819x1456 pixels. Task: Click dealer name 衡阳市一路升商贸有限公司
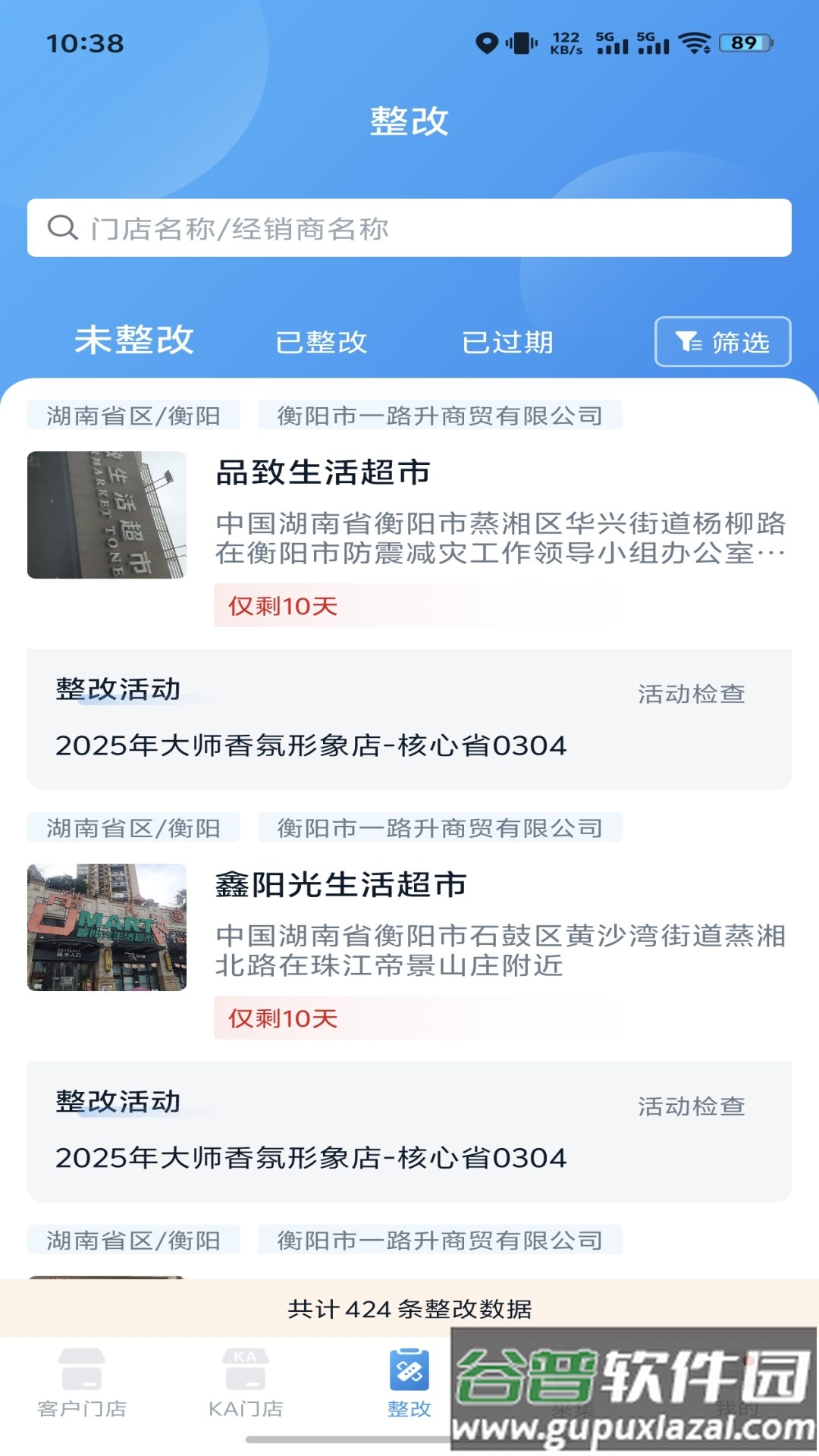(438, 414)
